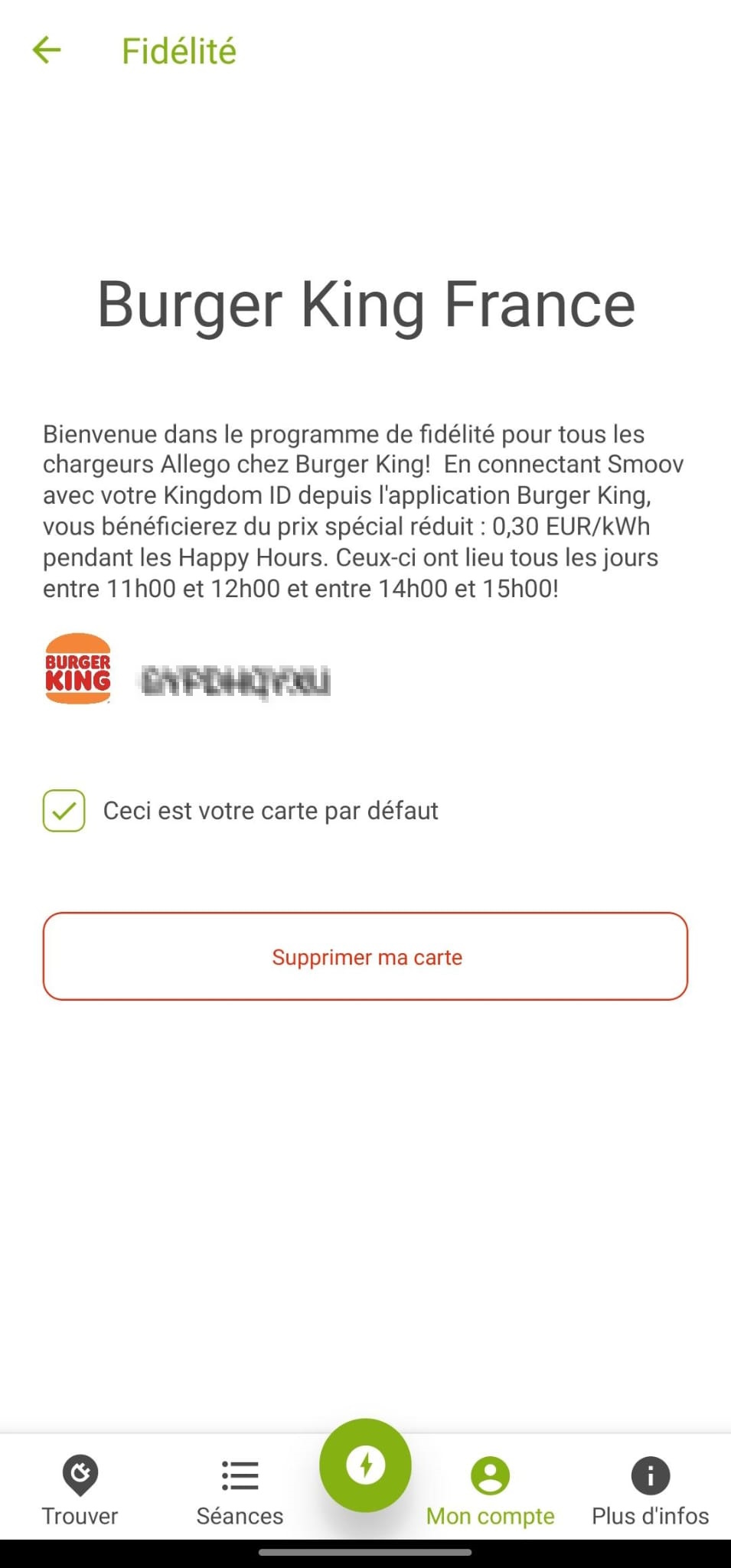Uncheck the default card checkbox
The height and width of the screenshot is (1568, 731).
pos(64,811)
